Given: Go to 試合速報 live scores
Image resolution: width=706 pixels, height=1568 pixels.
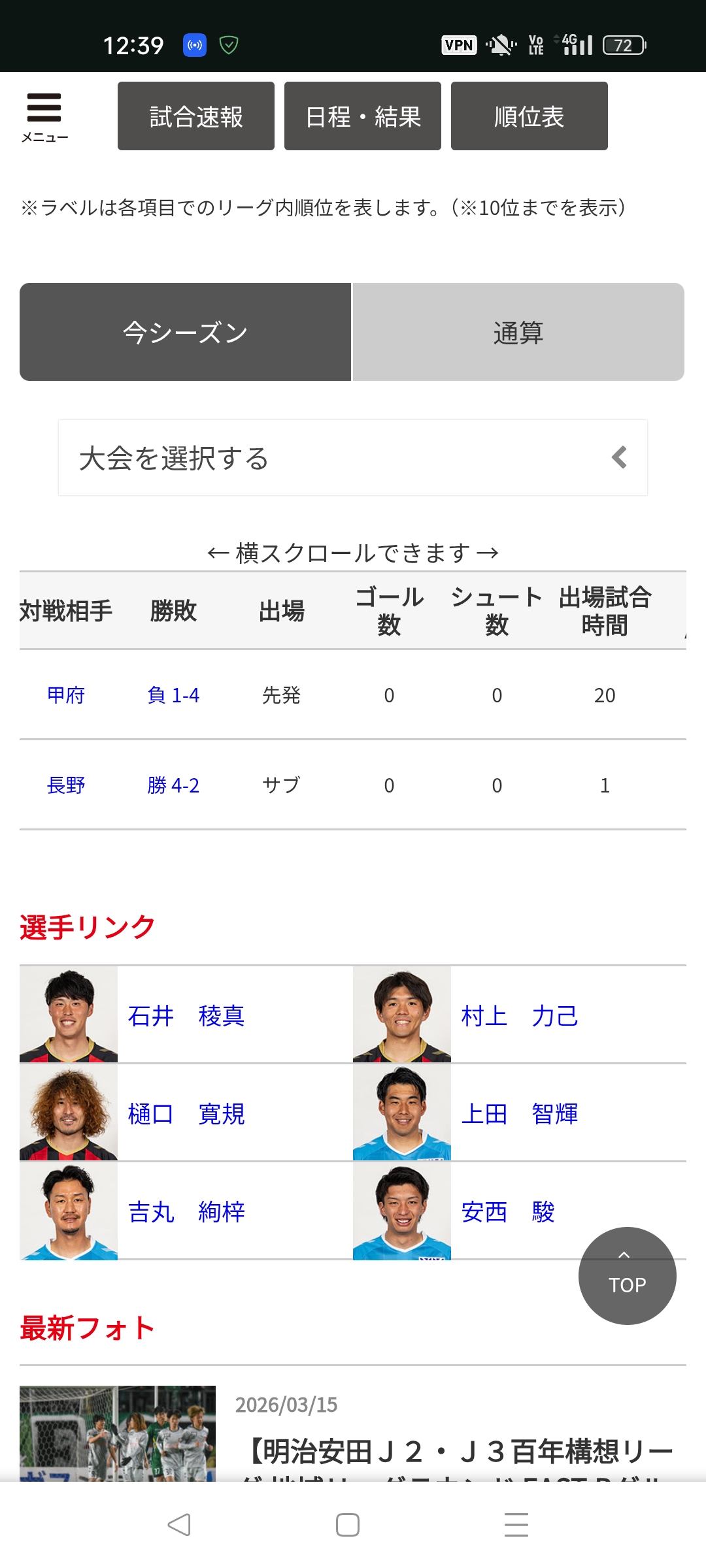Looking at the screenshot, I should (196, 116).
